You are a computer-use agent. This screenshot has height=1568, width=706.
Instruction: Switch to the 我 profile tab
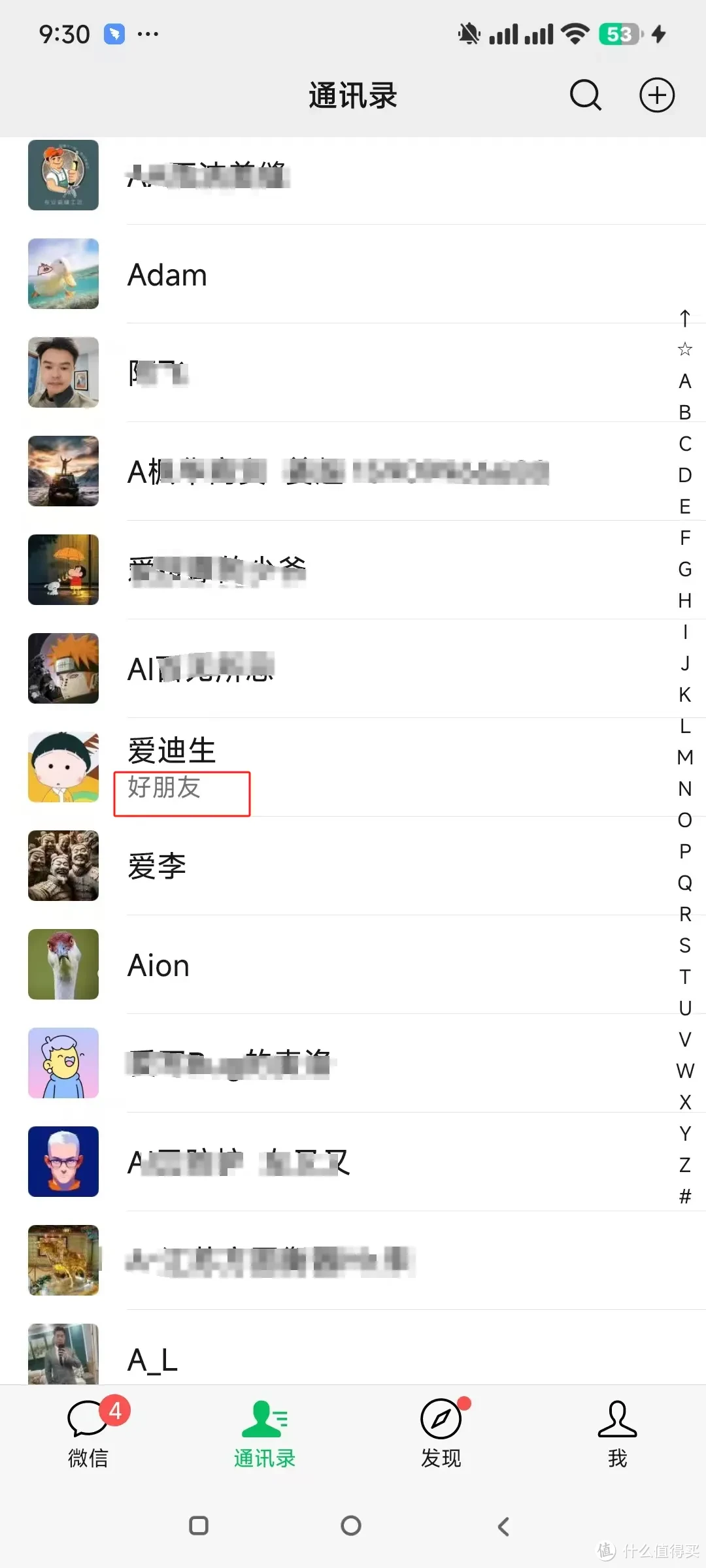[x=617, y=1434]
